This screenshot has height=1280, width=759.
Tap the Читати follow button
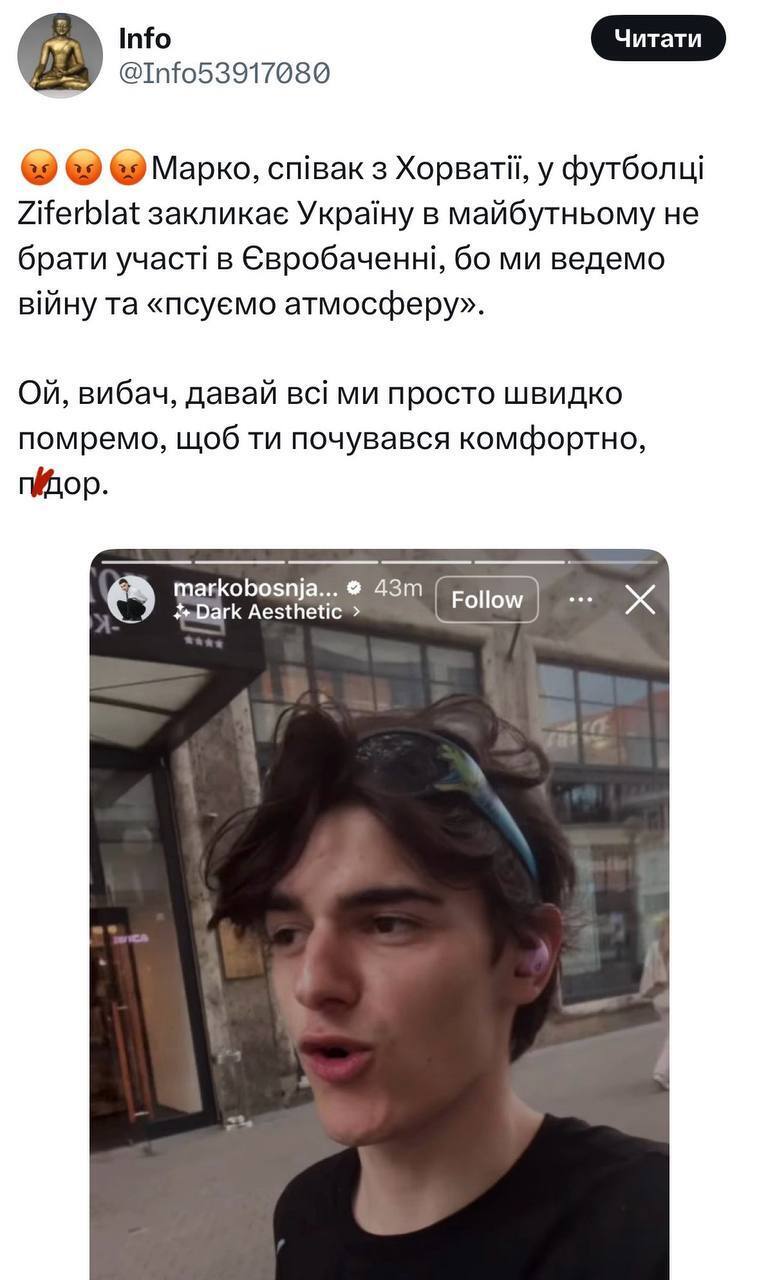pyautogui.click(x=657, y=39)
